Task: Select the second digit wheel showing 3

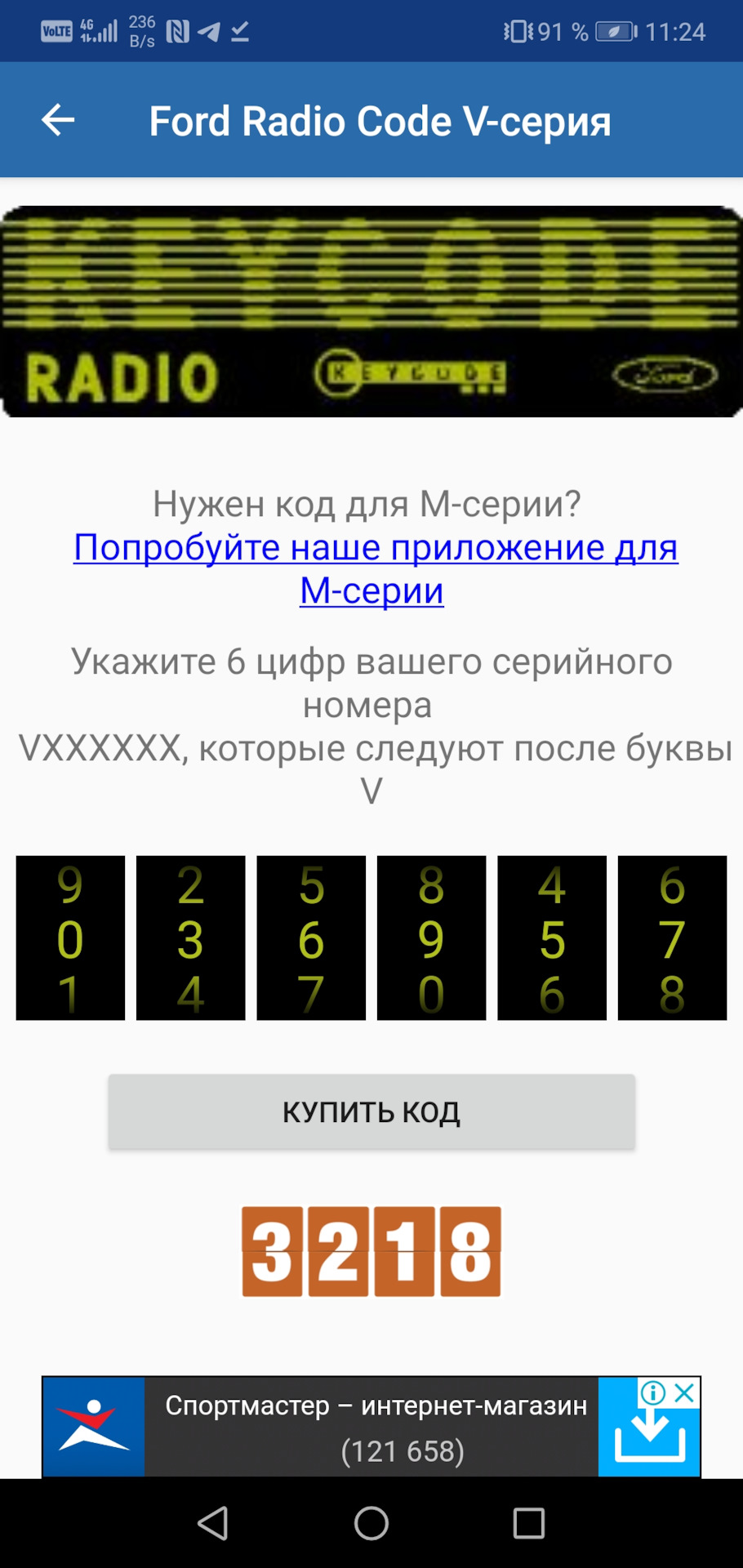Action: 190,938
